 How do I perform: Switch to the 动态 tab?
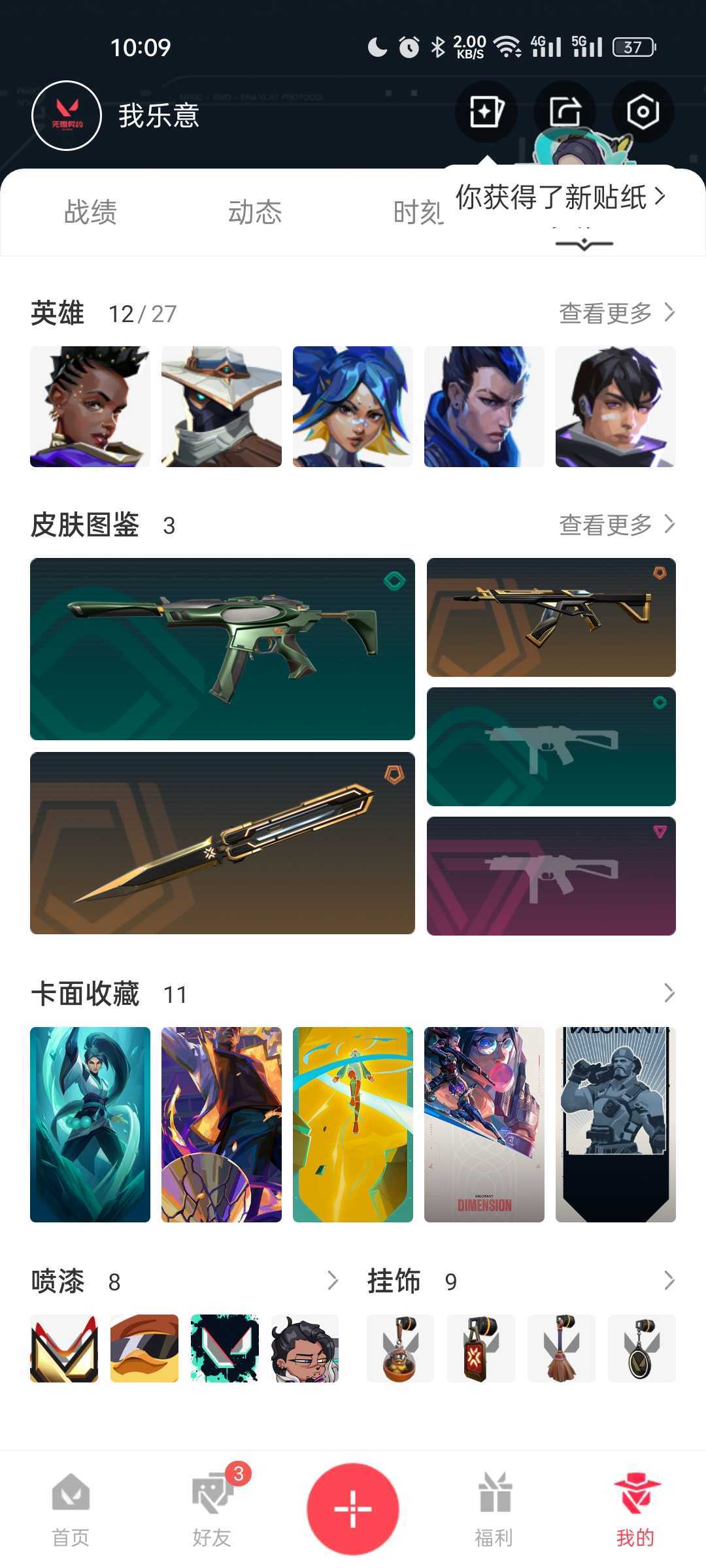(x=255, y=212)
